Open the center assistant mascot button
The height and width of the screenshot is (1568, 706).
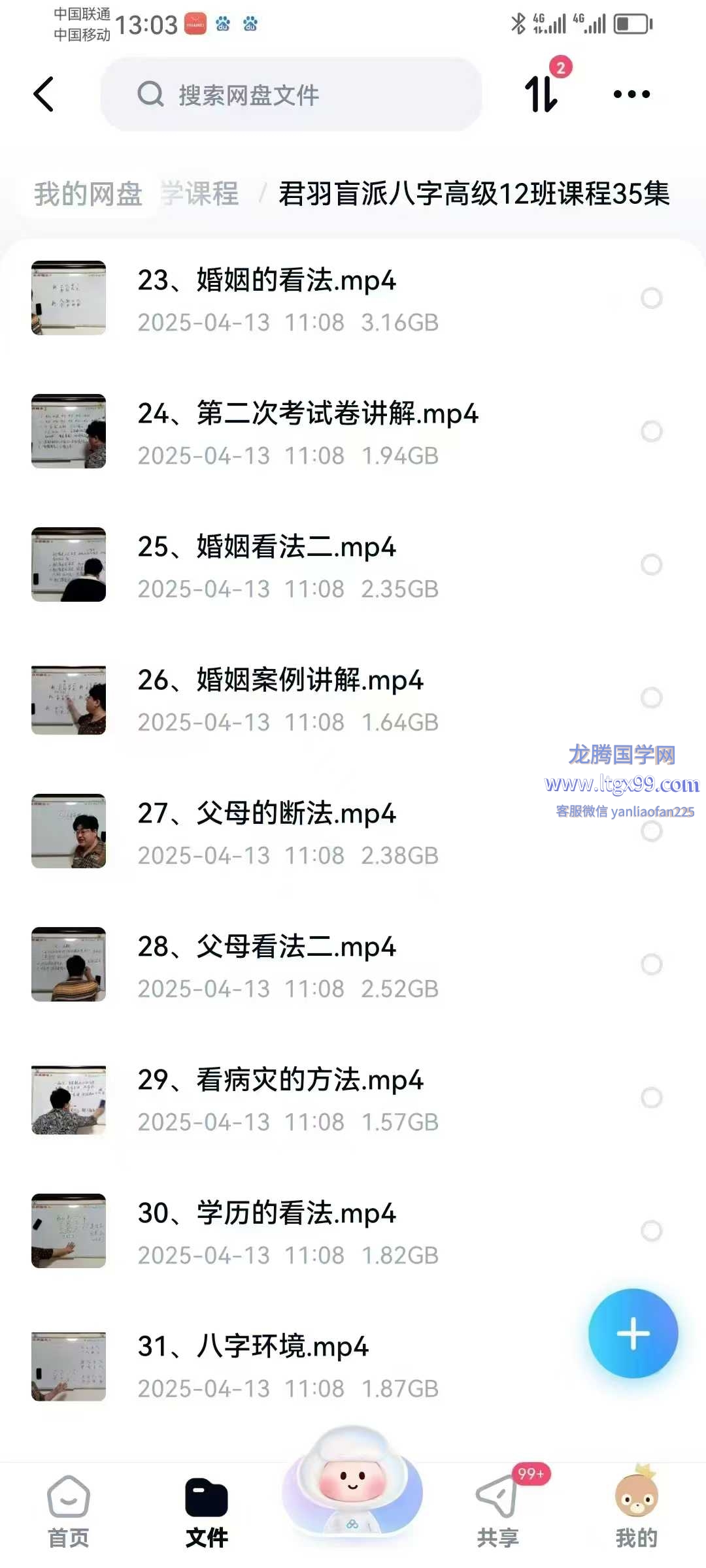352,1484
